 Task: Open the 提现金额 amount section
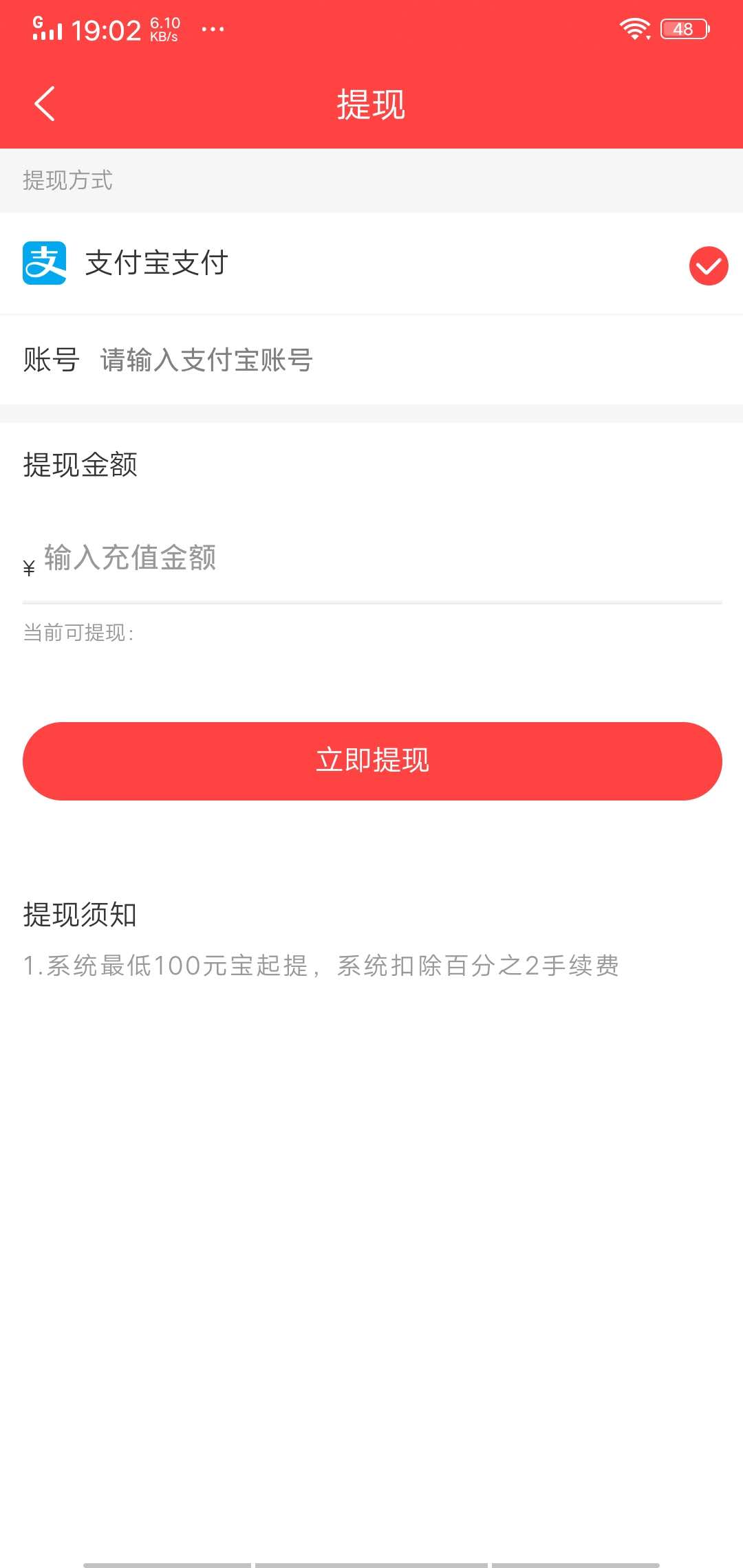pyautogui.click(x=81, y=465)
